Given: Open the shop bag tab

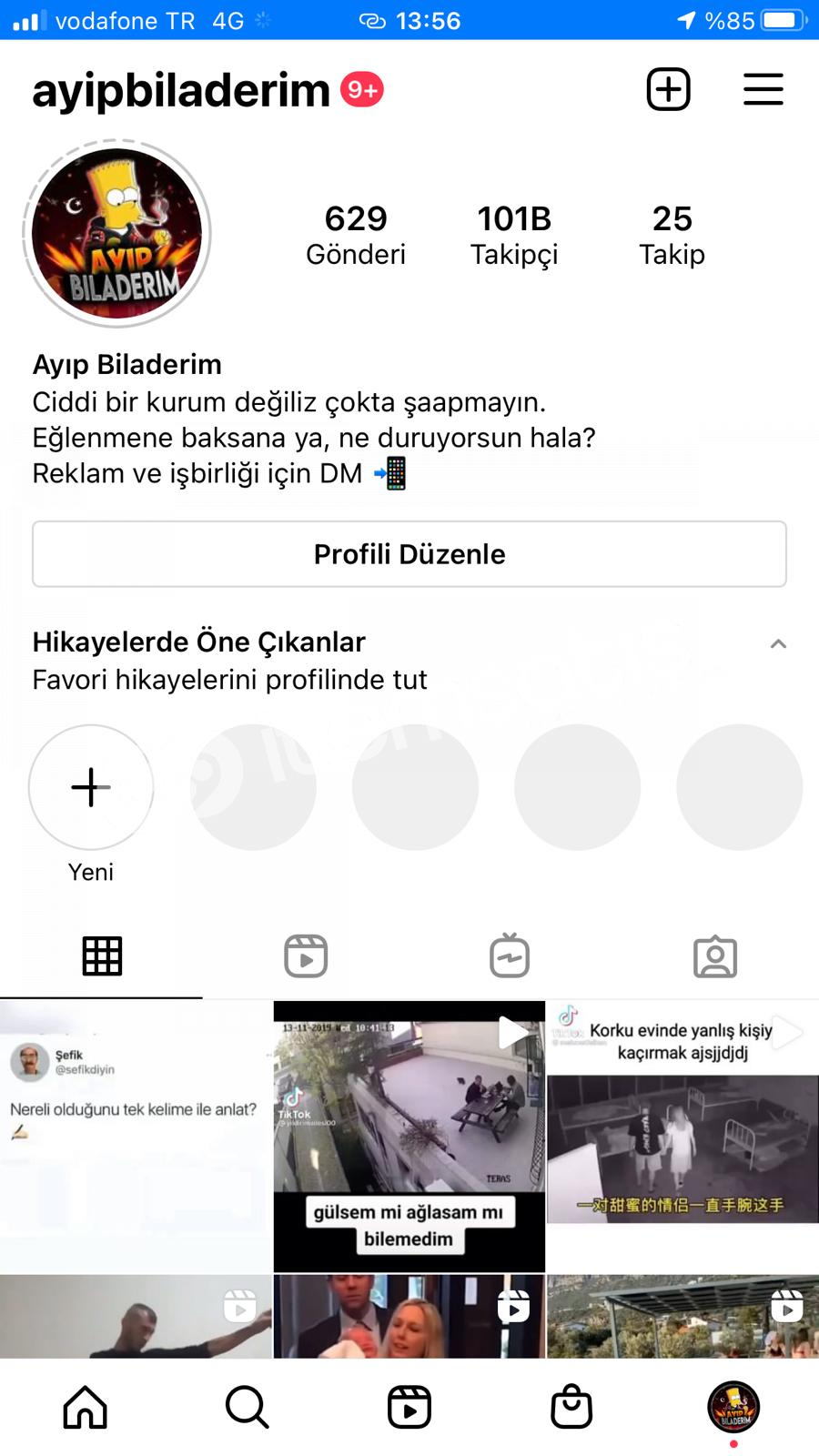Looking at the screenshot, I should coord(571,1407).
